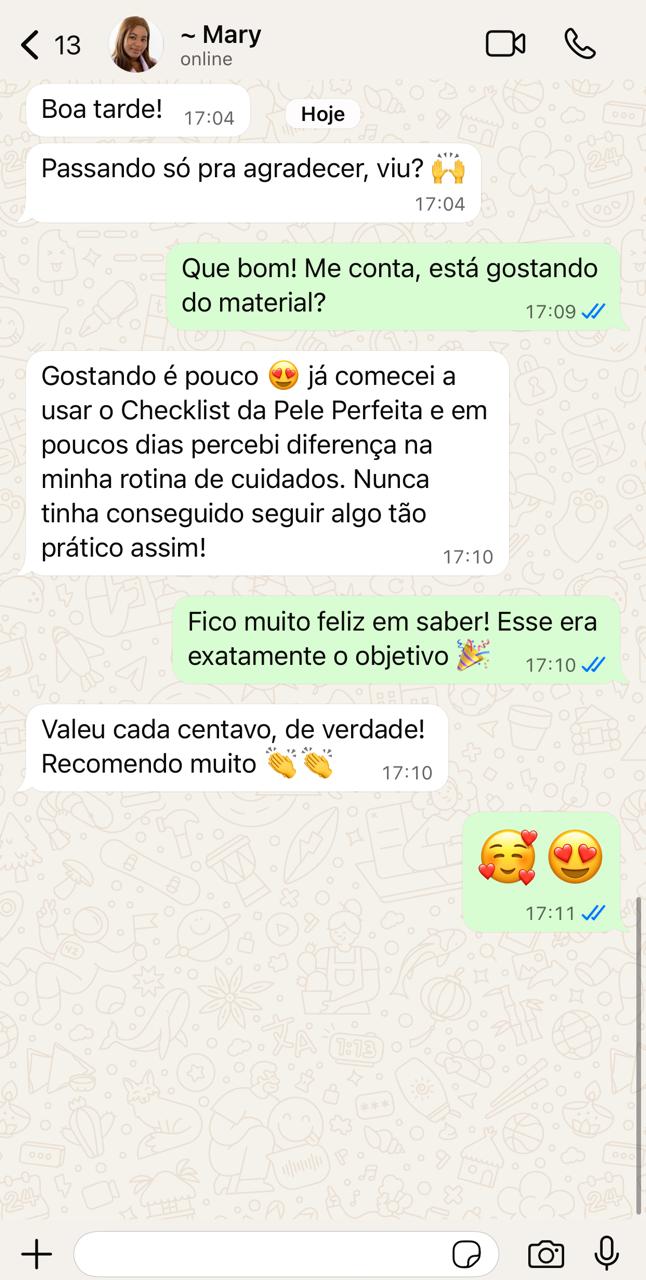Open the sticker picker

tap(466, 1253)
